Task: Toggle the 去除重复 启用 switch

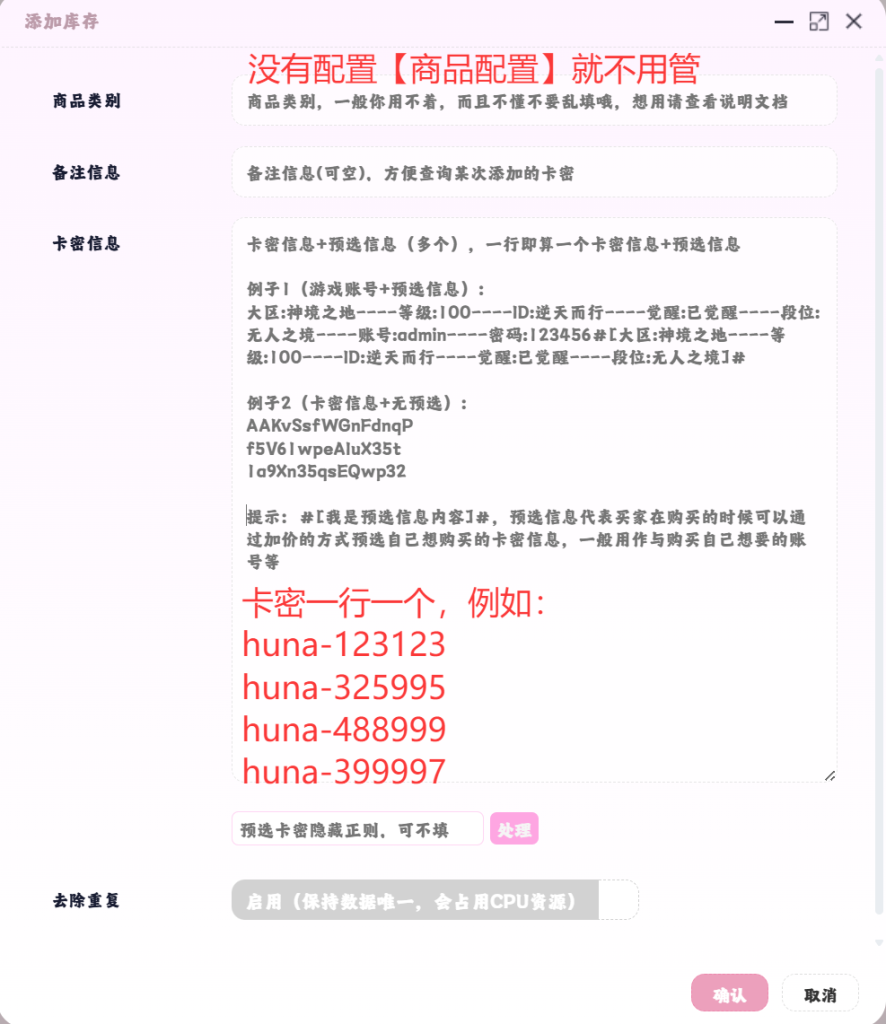Action: tap(435, 900)
